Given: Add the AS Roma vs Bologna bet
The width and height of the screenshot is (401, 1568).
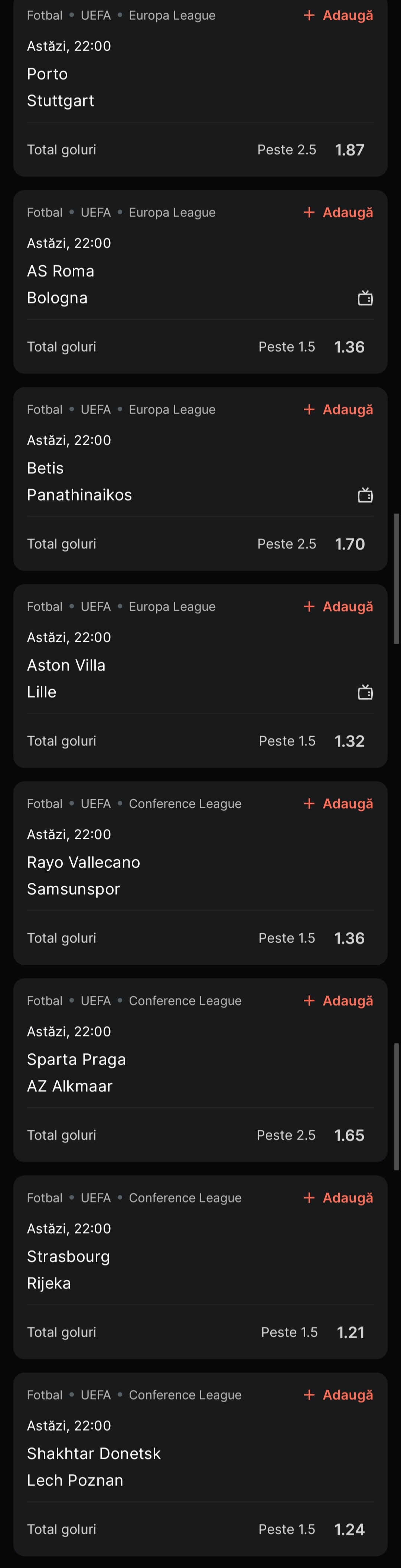Looking at the screenshot, I should point(338,213).
